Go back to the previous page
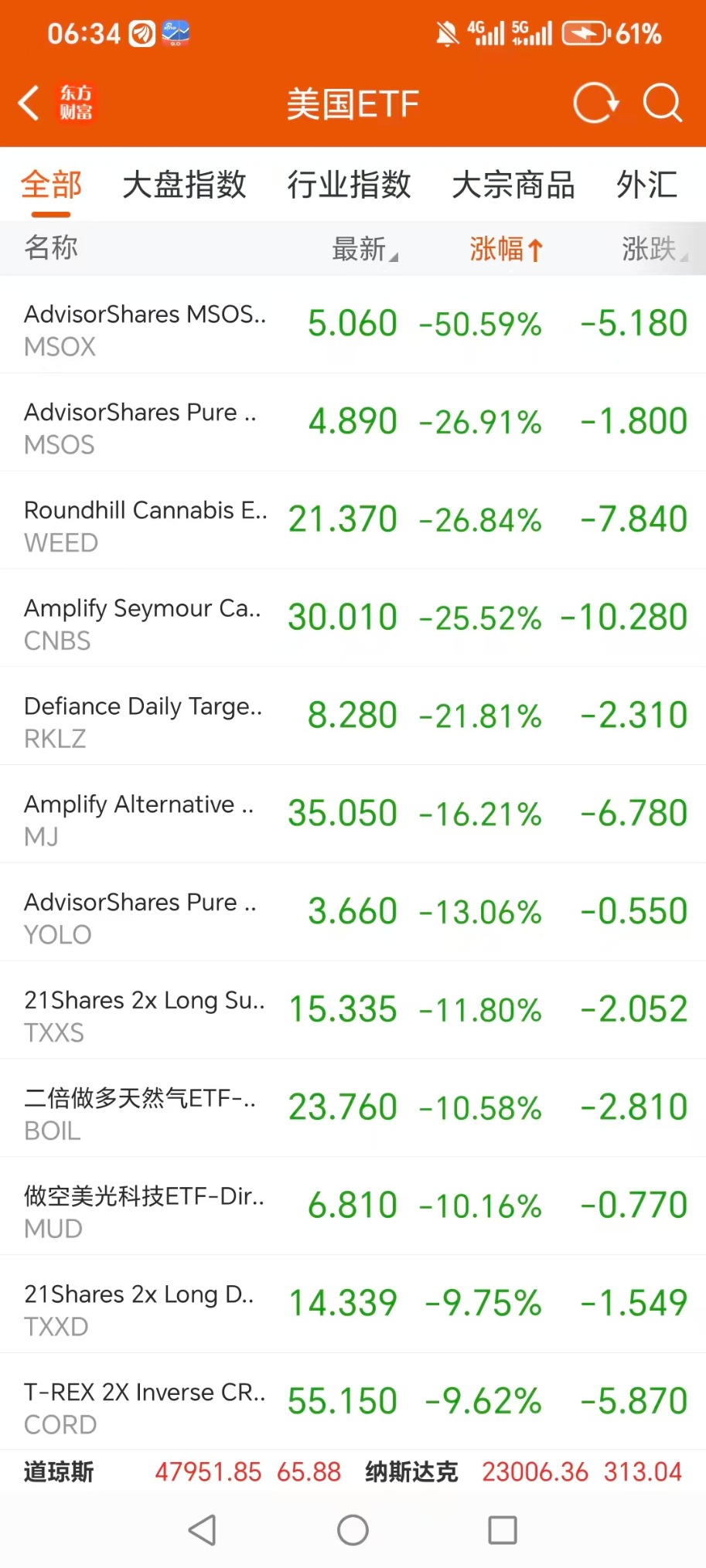 coord(29,103)
